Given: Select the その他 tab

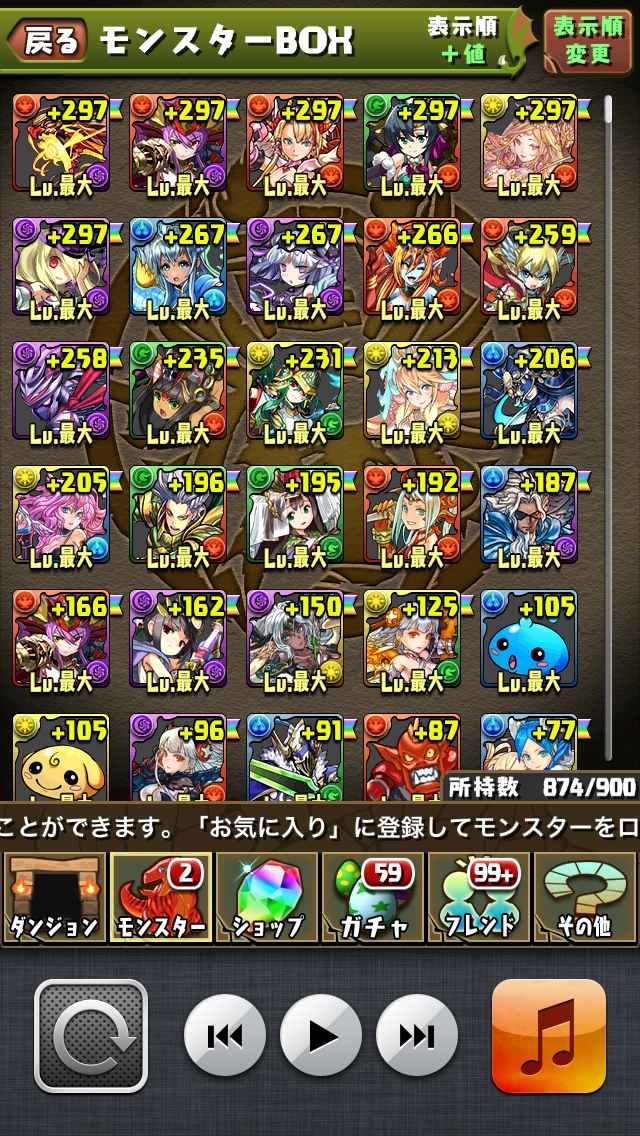Looking at the screenshot, I should 586,896.
